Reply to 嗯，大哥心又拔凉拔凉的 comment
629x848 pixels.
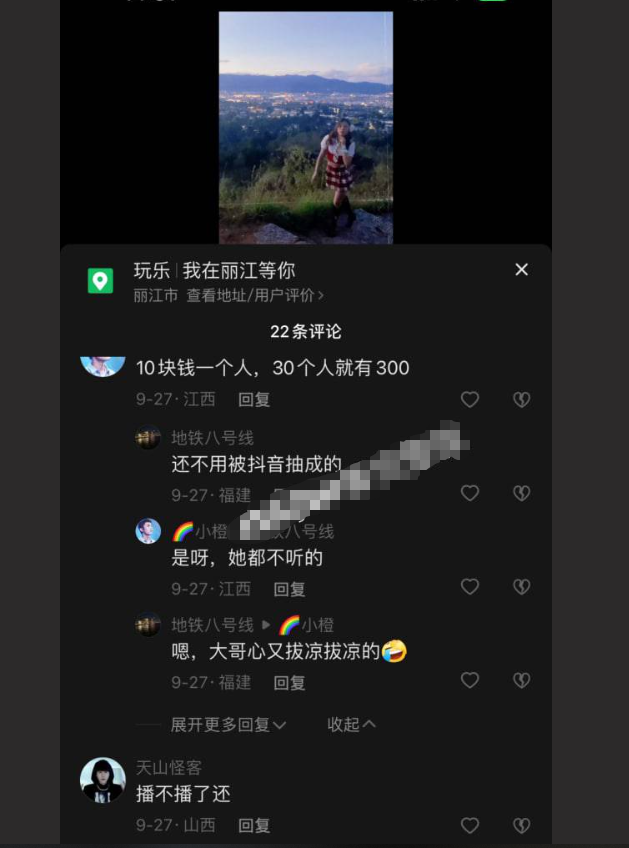pos(290,682)
